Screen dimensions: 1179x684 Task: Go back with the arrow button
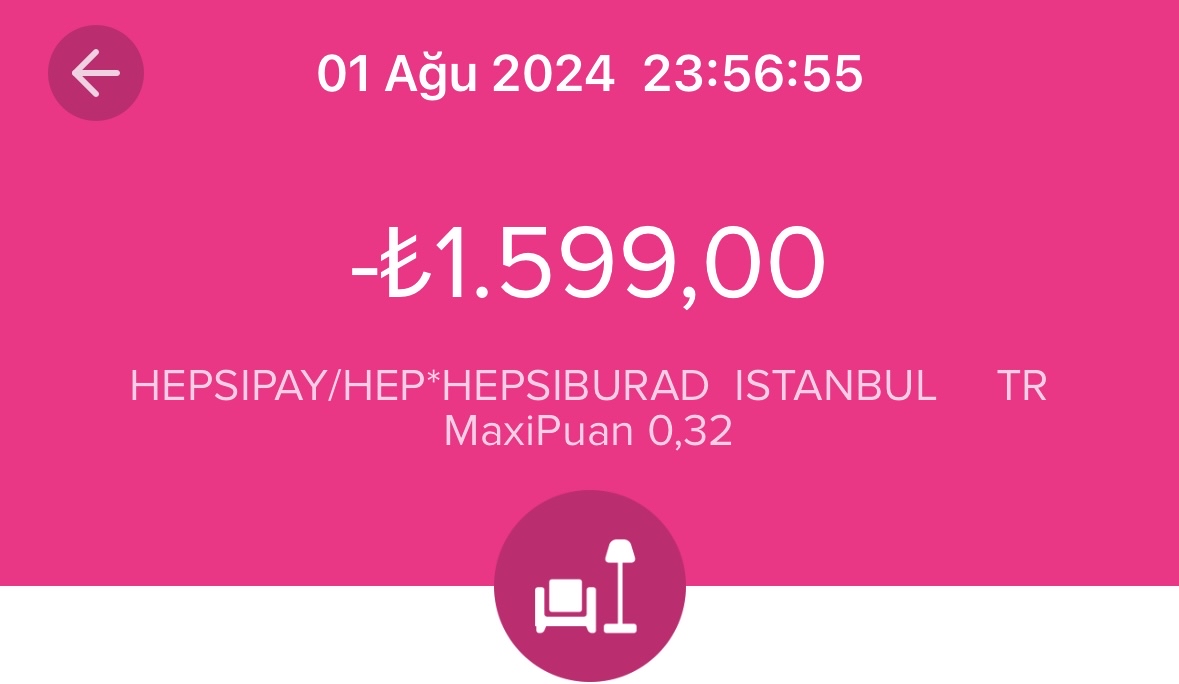tap(96, 74)
